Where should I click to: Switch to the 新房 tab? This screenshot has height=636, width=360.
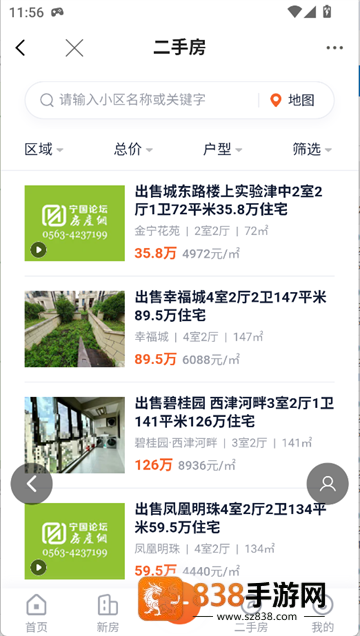point(108,612)
